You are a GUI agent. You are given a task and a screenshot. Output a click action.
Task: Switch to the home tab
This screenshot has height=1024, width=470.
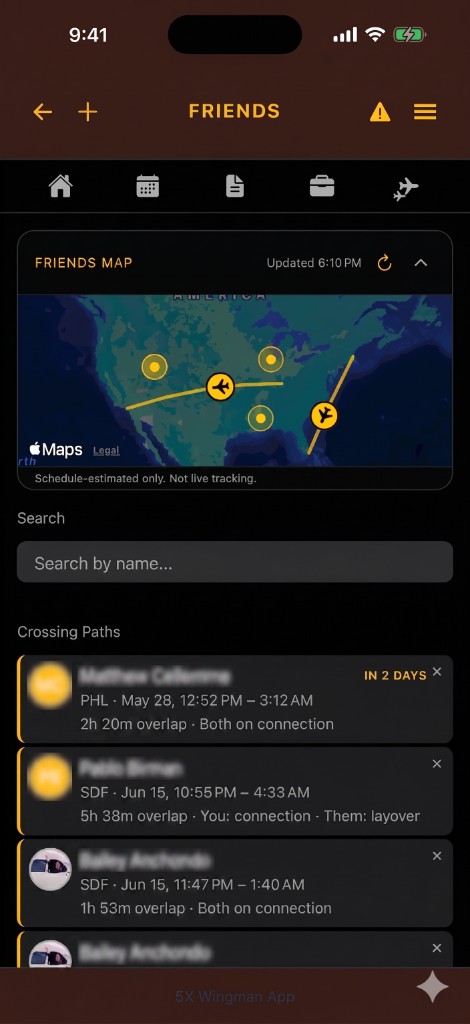[61, 187]
